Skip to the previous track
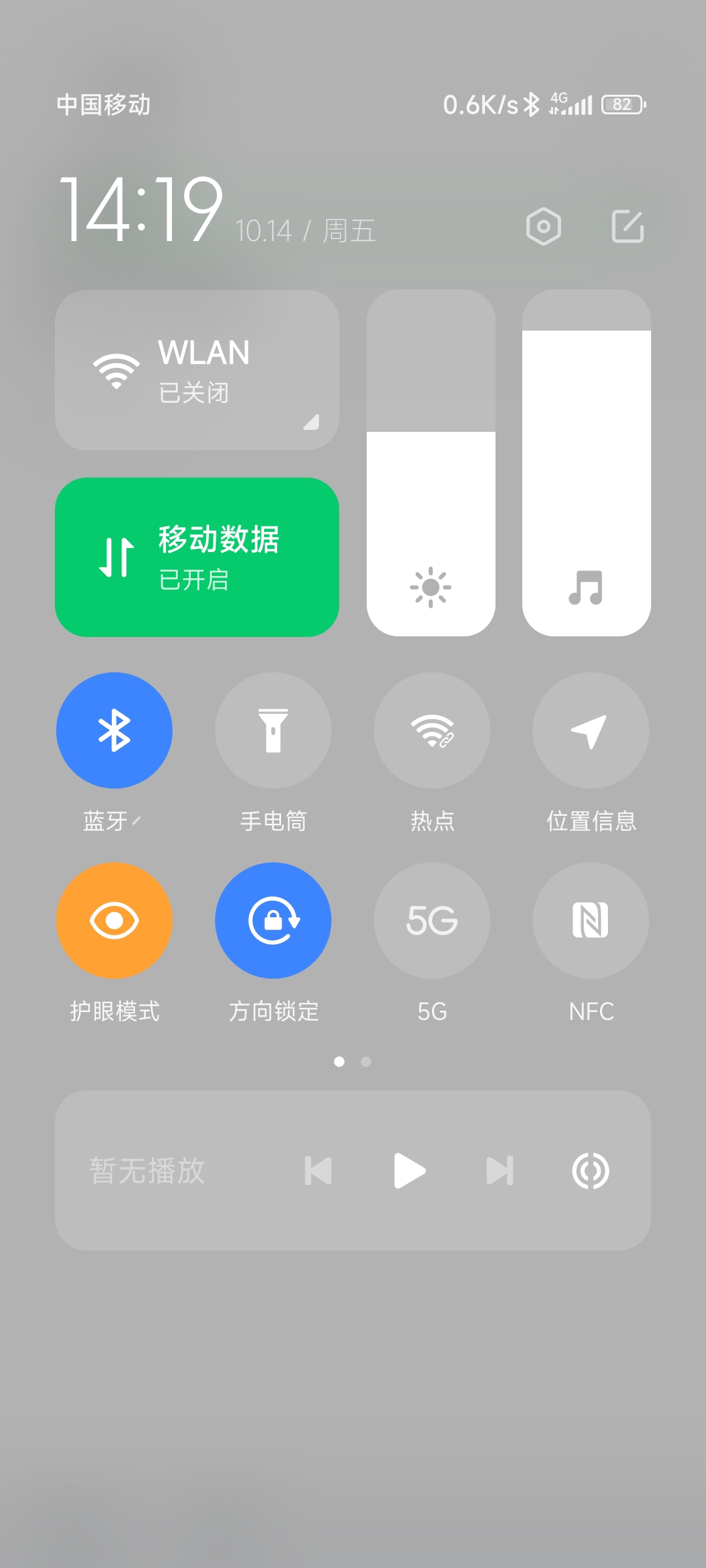Viewport: 706px width, 1568px height. [x=318, y=1171]
